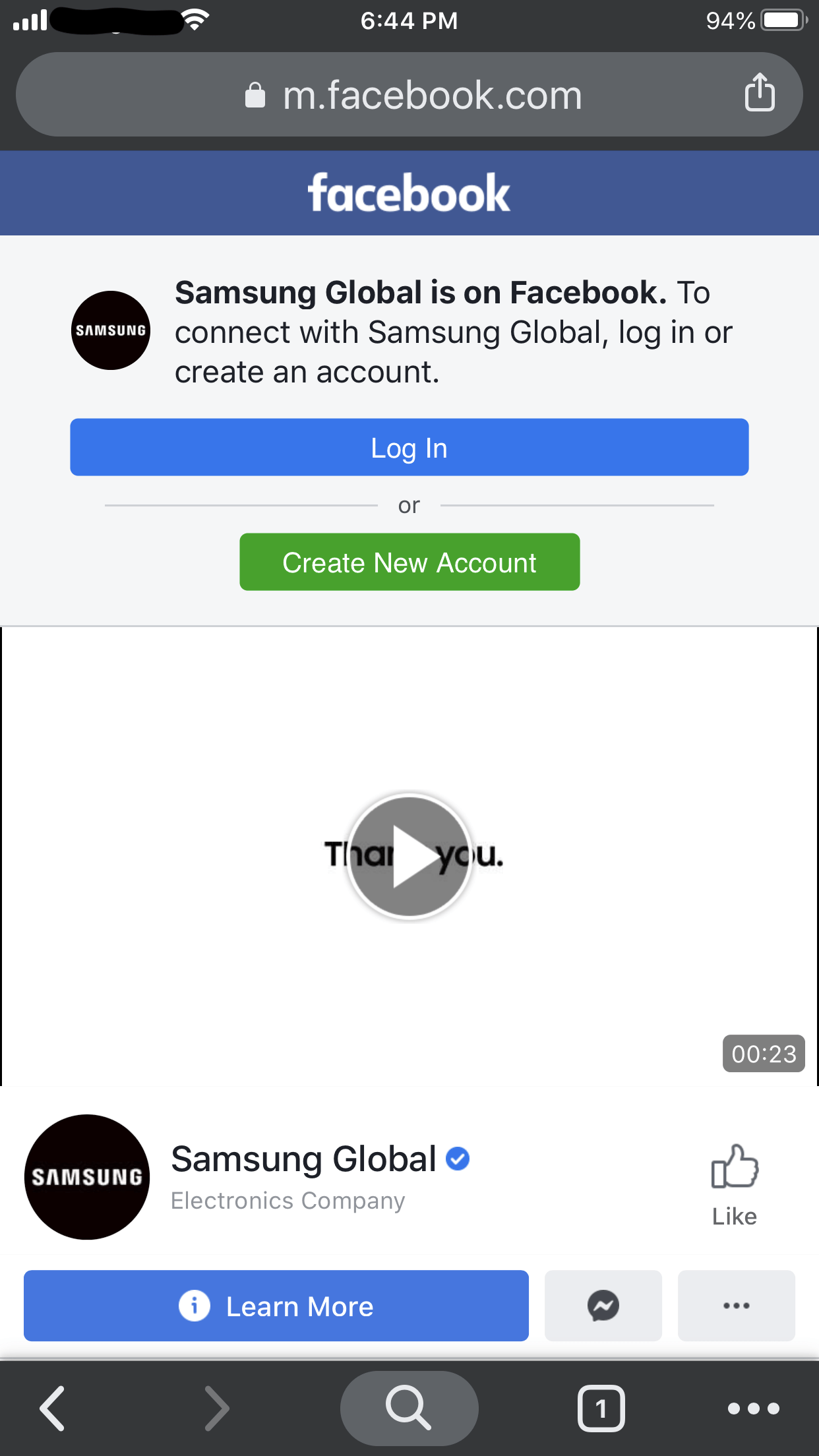
Task: Go back with the browser back arrow
Action: [53, 1409]
